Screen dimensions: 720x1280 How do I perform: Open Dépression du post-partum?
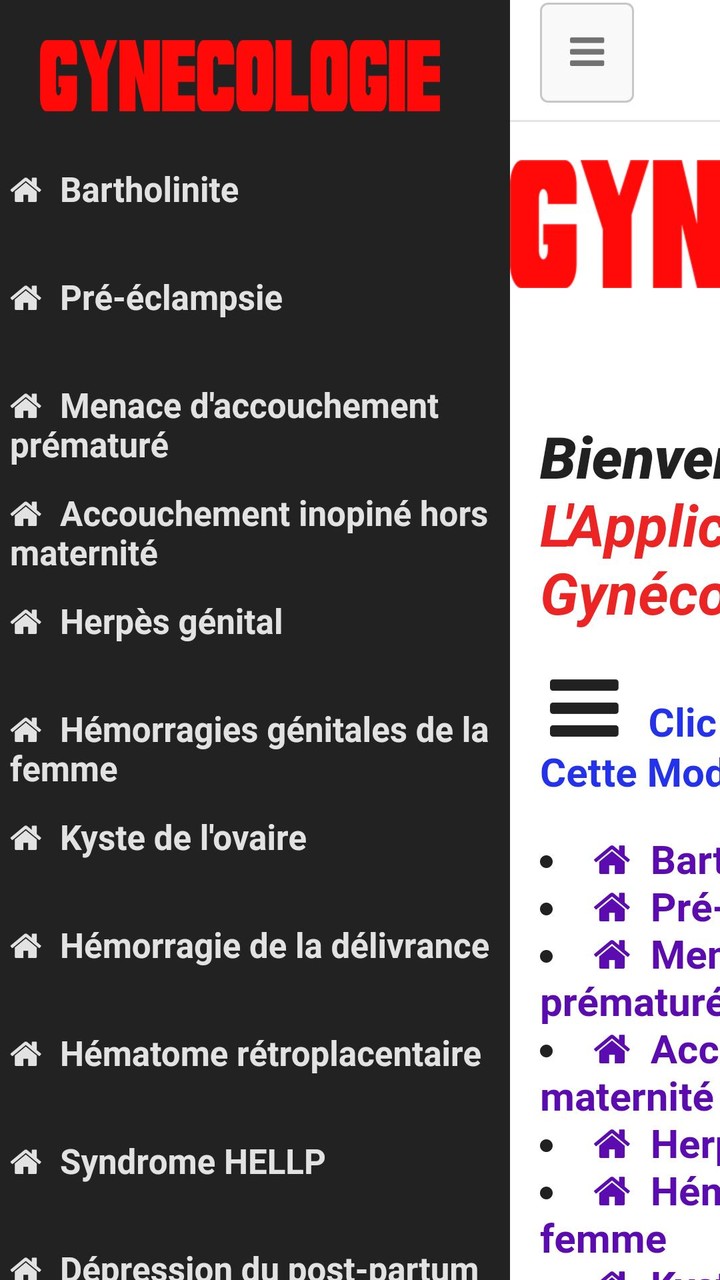[267, 1265]
